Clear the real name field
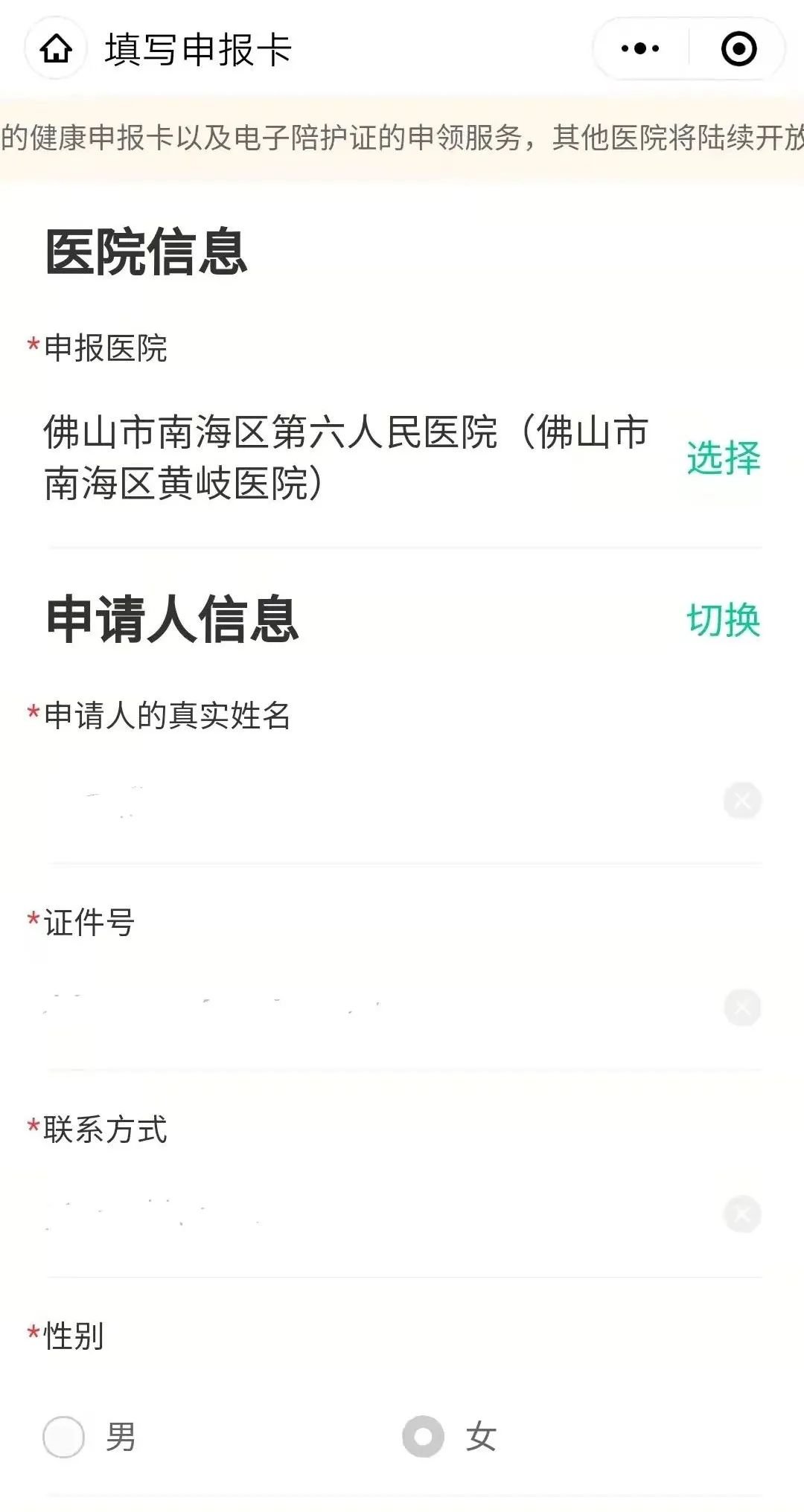Image resolution: width=804 pixels, height=1512 pixels. pos(742,801)
